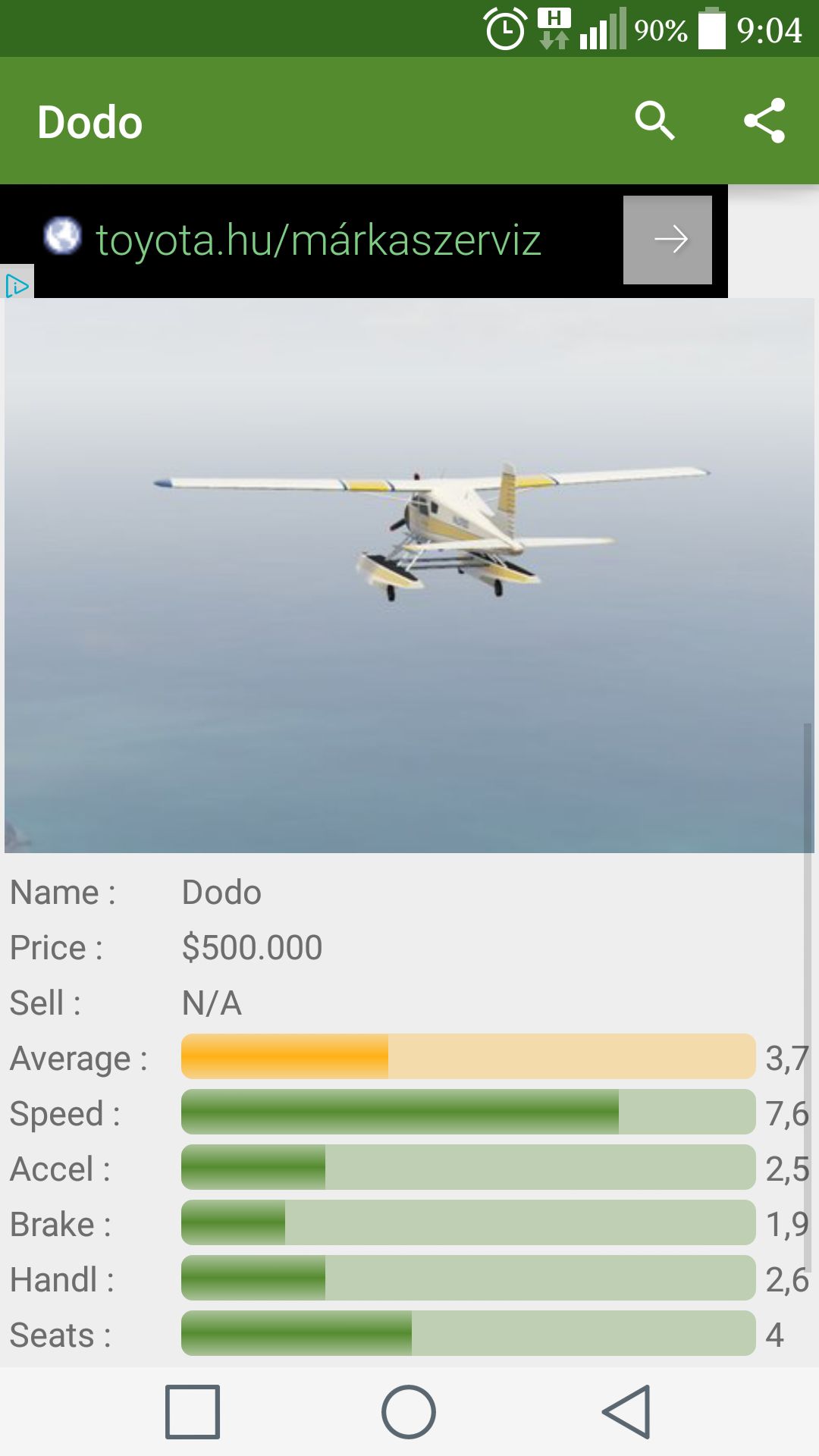The image size is (819, 1456).
Task: Open the AdChoices info icon
Action: [x=17, y=286]
